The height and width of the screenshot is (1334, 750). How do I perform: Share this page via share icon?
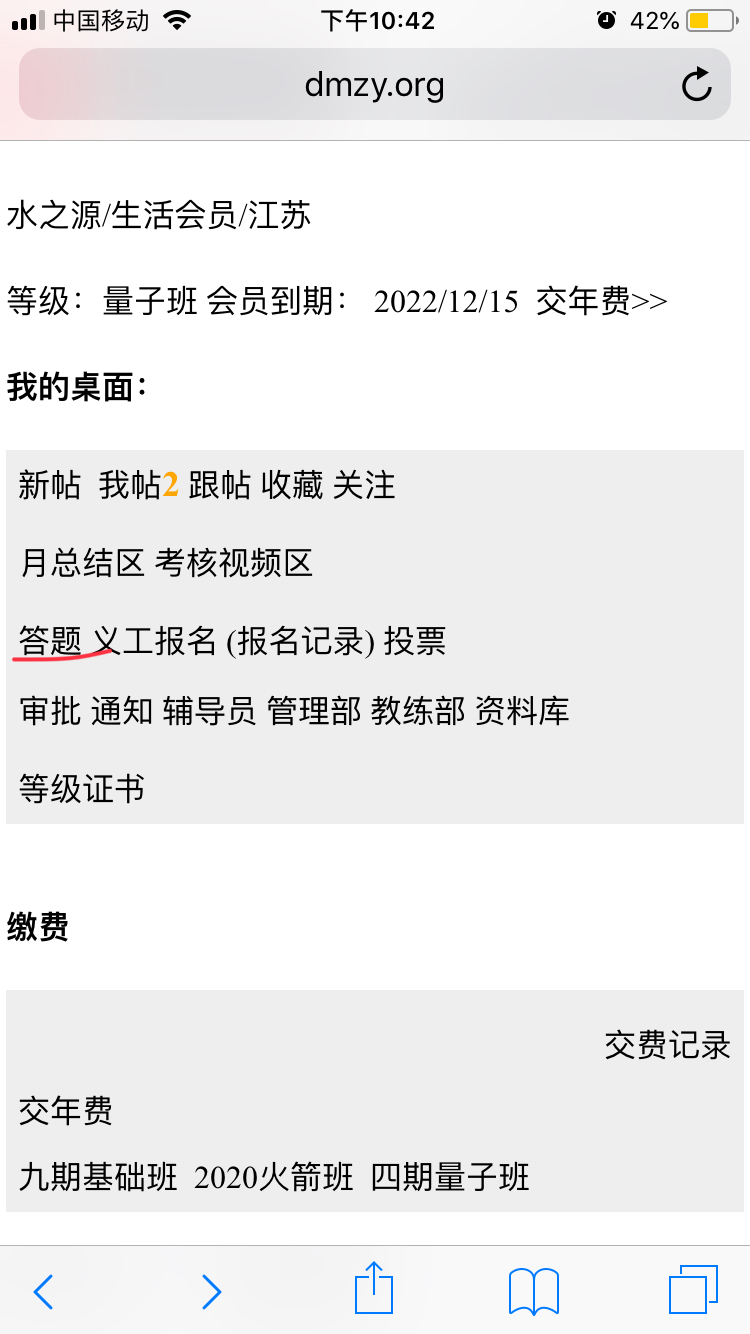pyautogui.click(x=374, y=1288)
